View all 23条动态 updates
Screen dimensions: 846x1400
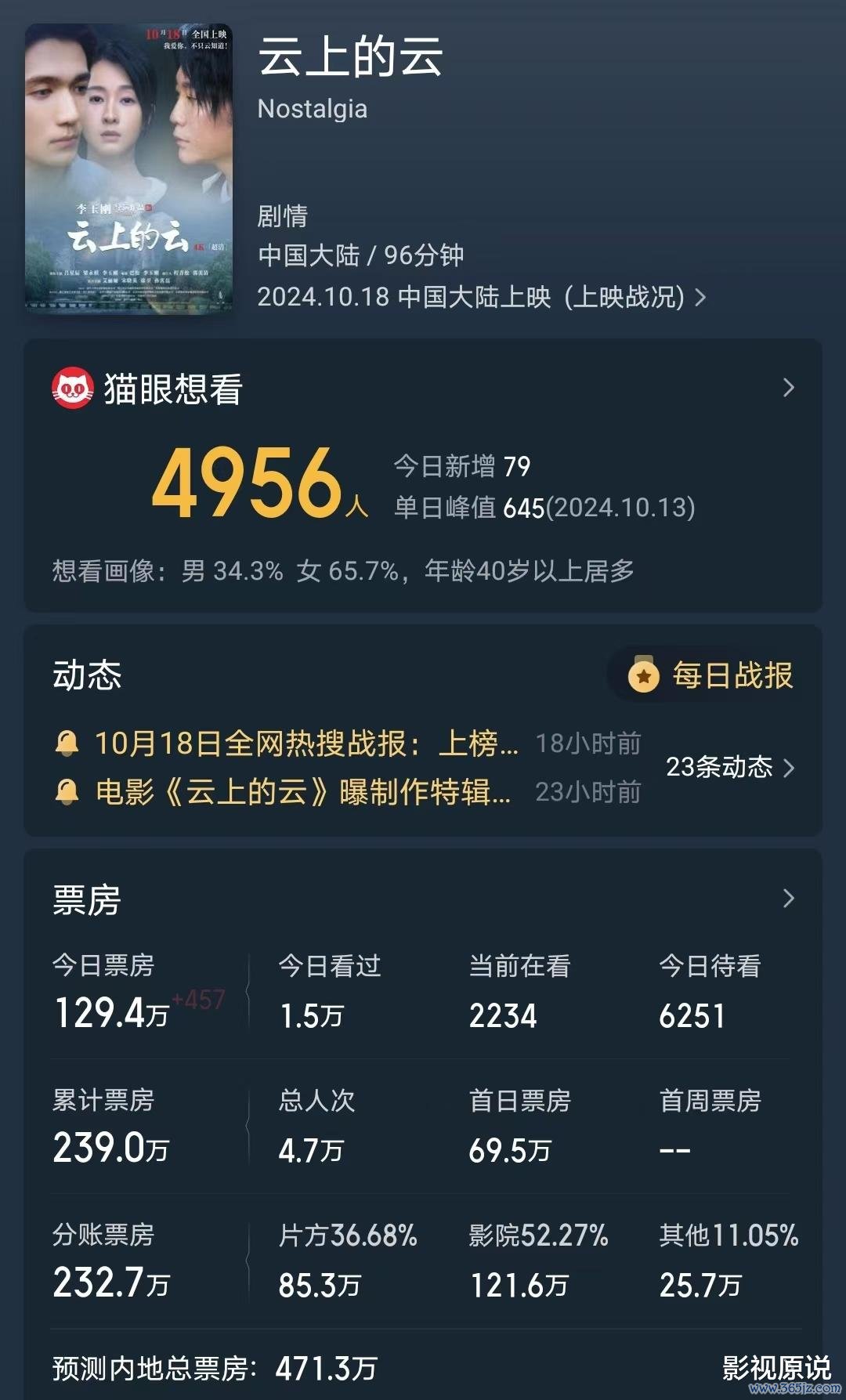[x=730, y=767]
